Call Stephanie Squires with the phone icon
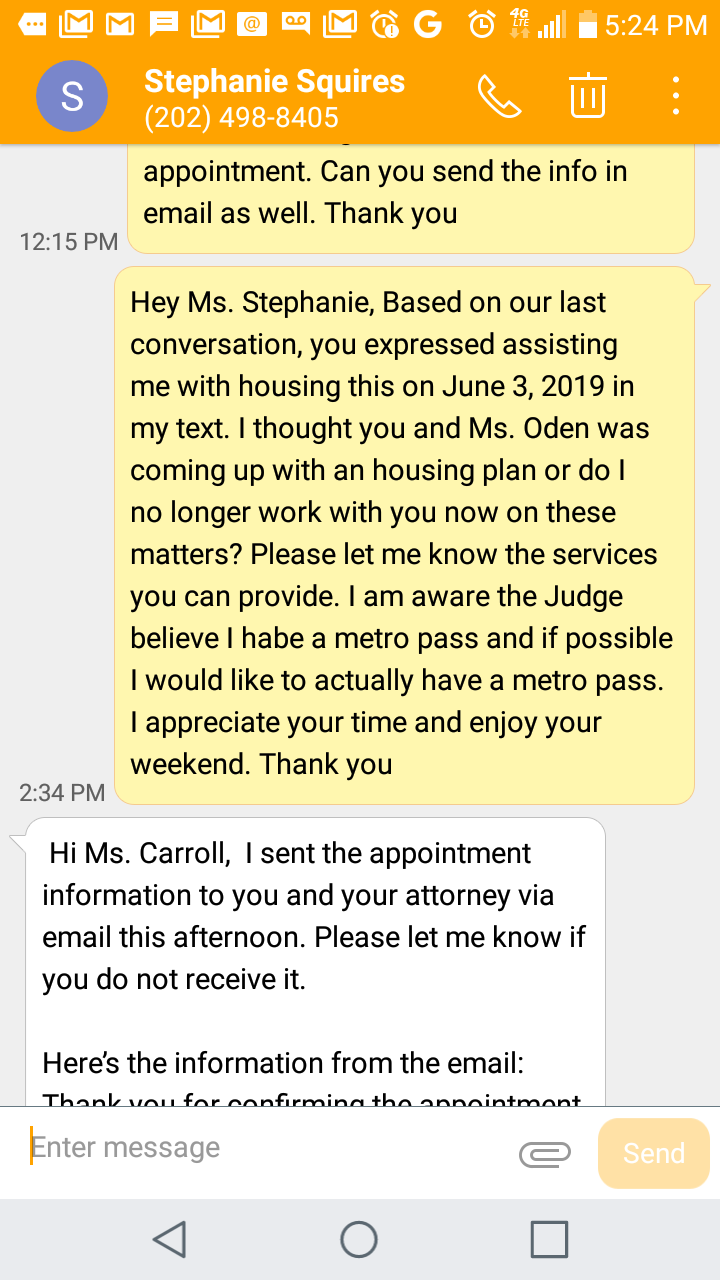Image resolution: width=720 pixels, height=1280 pixels. 499,96
